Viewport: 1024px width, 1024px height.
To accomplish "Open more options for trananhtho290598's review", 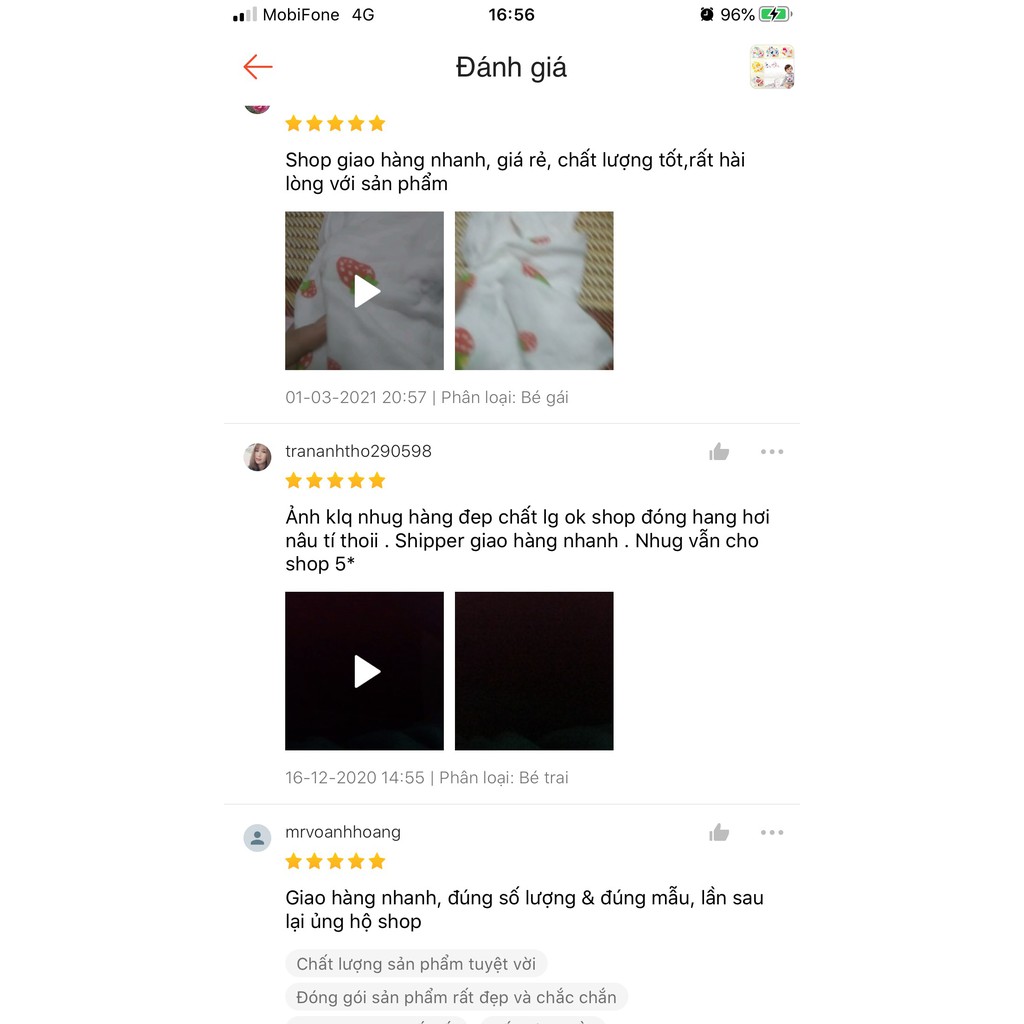I will (x=772, y=452).
